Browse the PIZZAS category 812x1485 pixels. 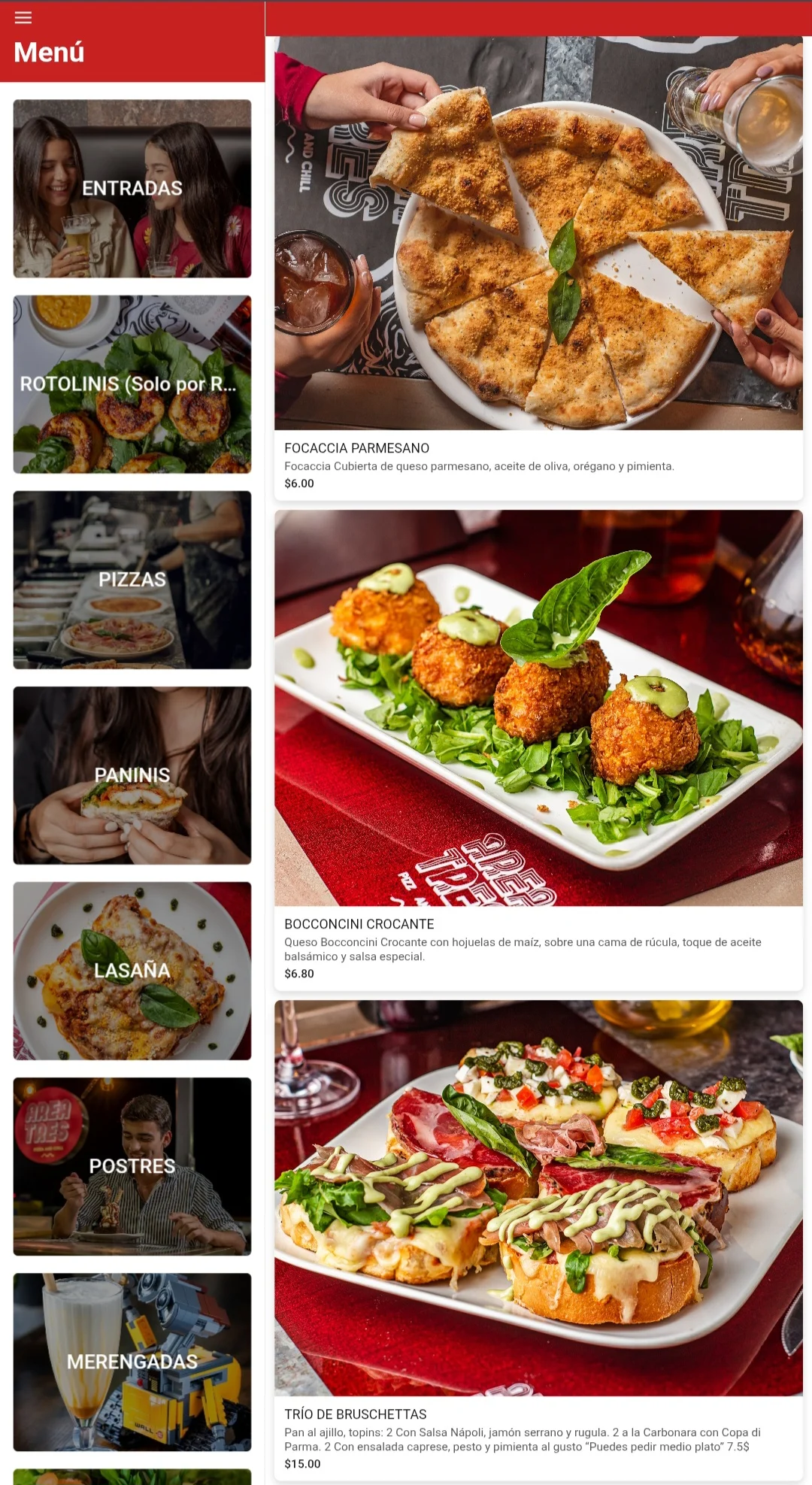(132, 580)
